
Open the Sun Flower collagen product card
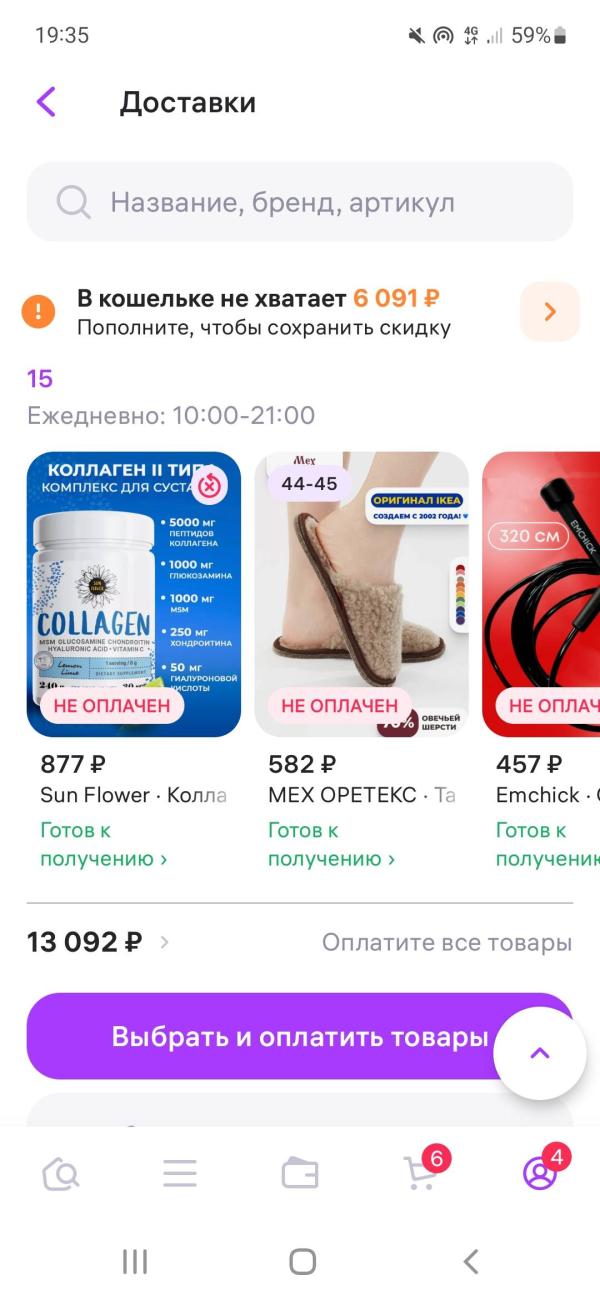pos(134,594)
